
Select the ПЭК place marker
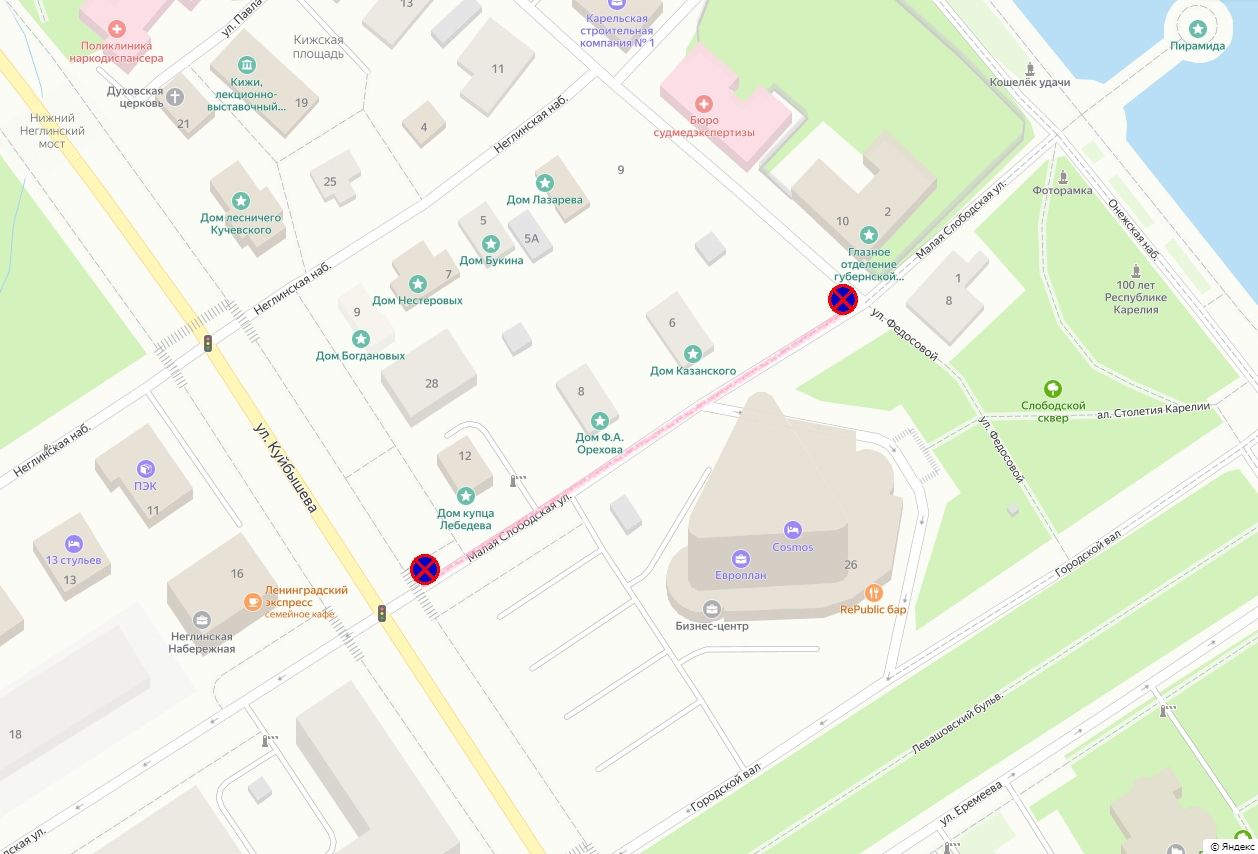pyautogui.click(x=146, y=468)
